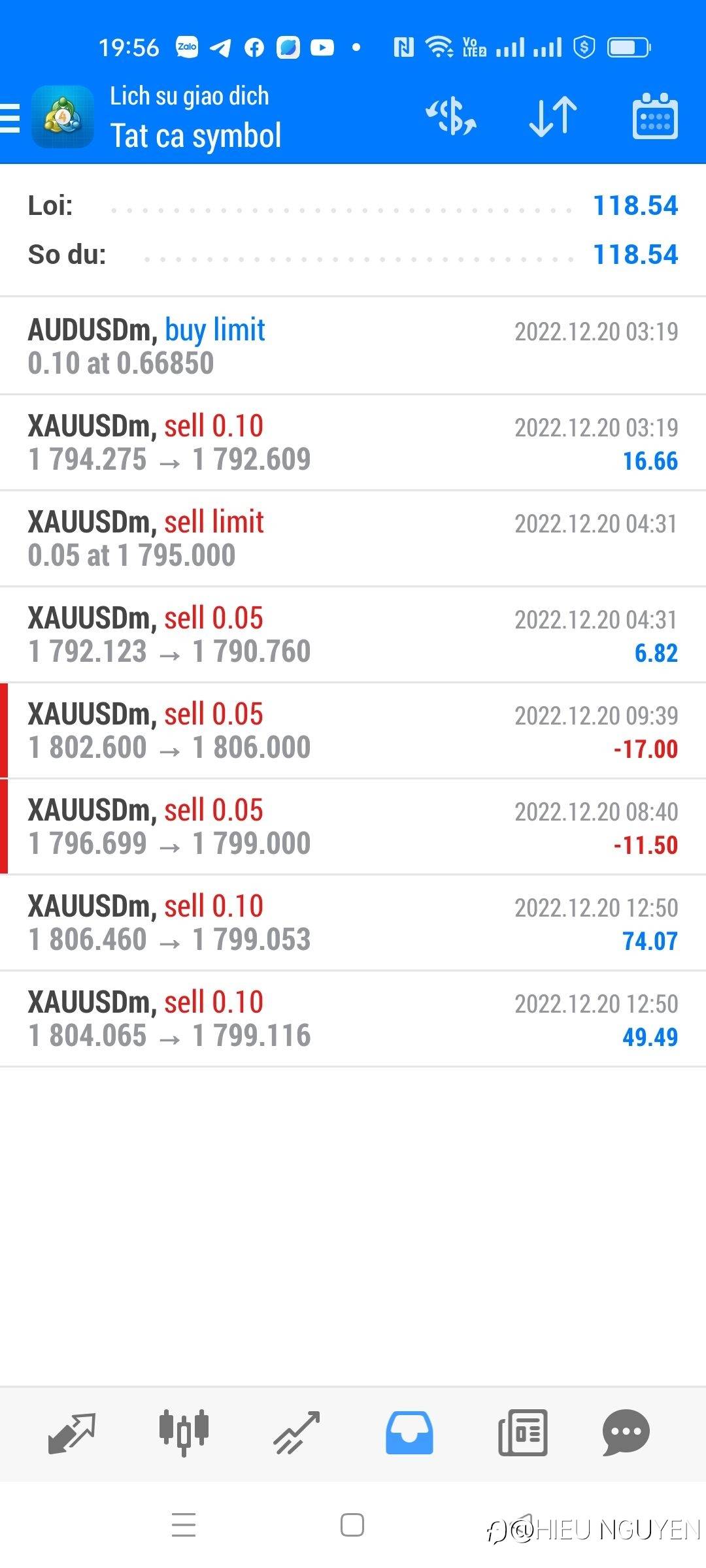Open the AUDUSDm buy limit order

pos(353,346)
